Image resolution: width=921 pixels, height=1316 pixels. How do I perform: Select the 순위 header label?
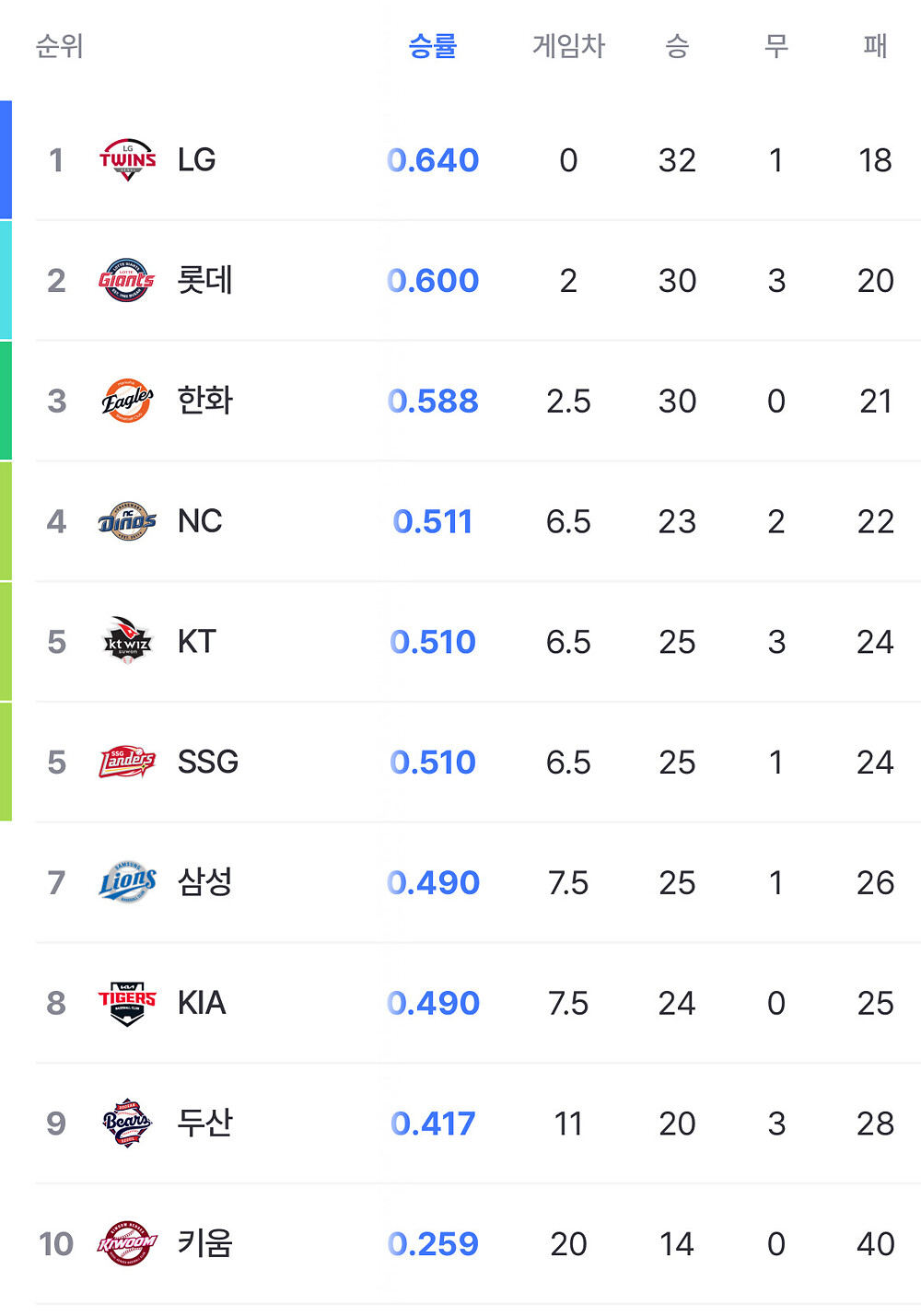pyautogui.click(x=57, y=46)
